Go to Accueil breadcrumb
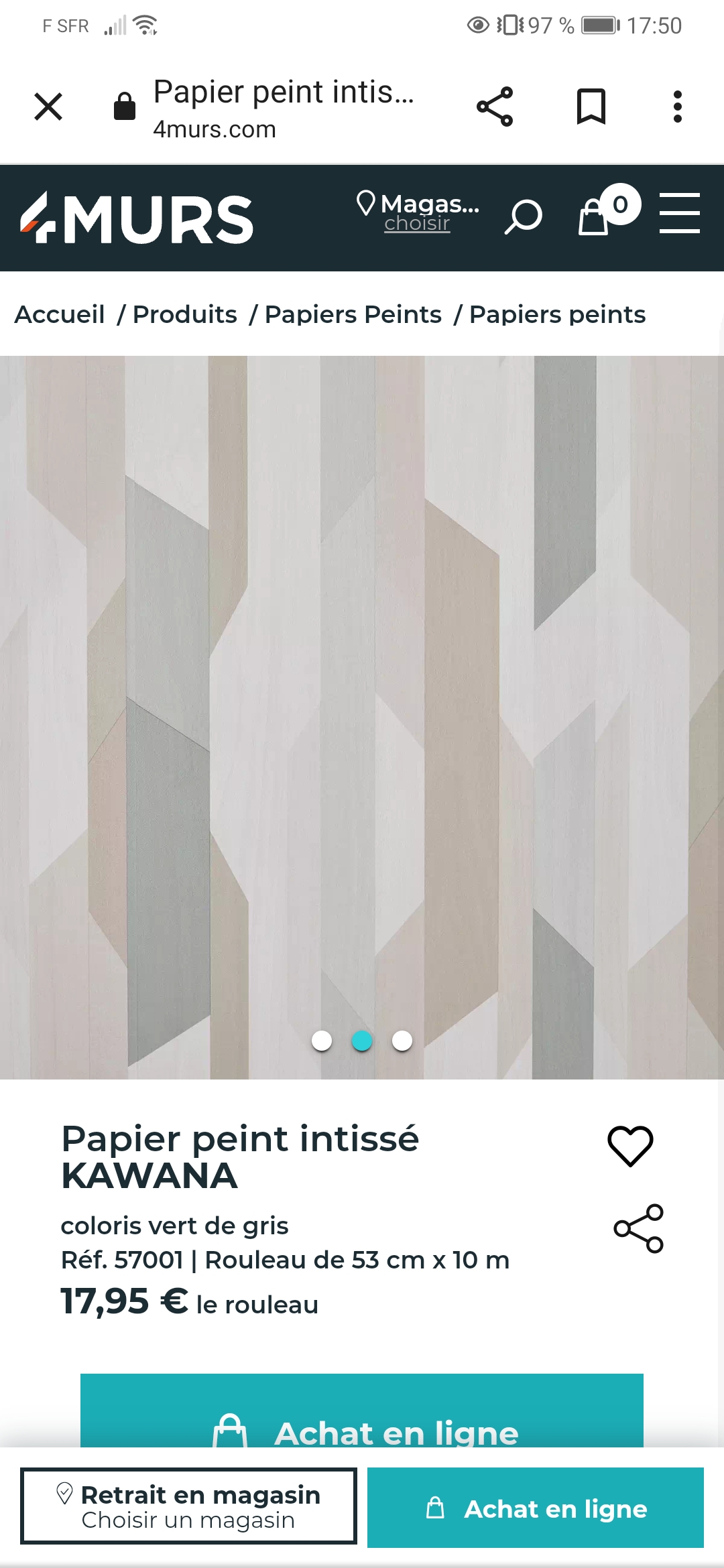This screenshot has height=1568, width=724. (60, 314)
